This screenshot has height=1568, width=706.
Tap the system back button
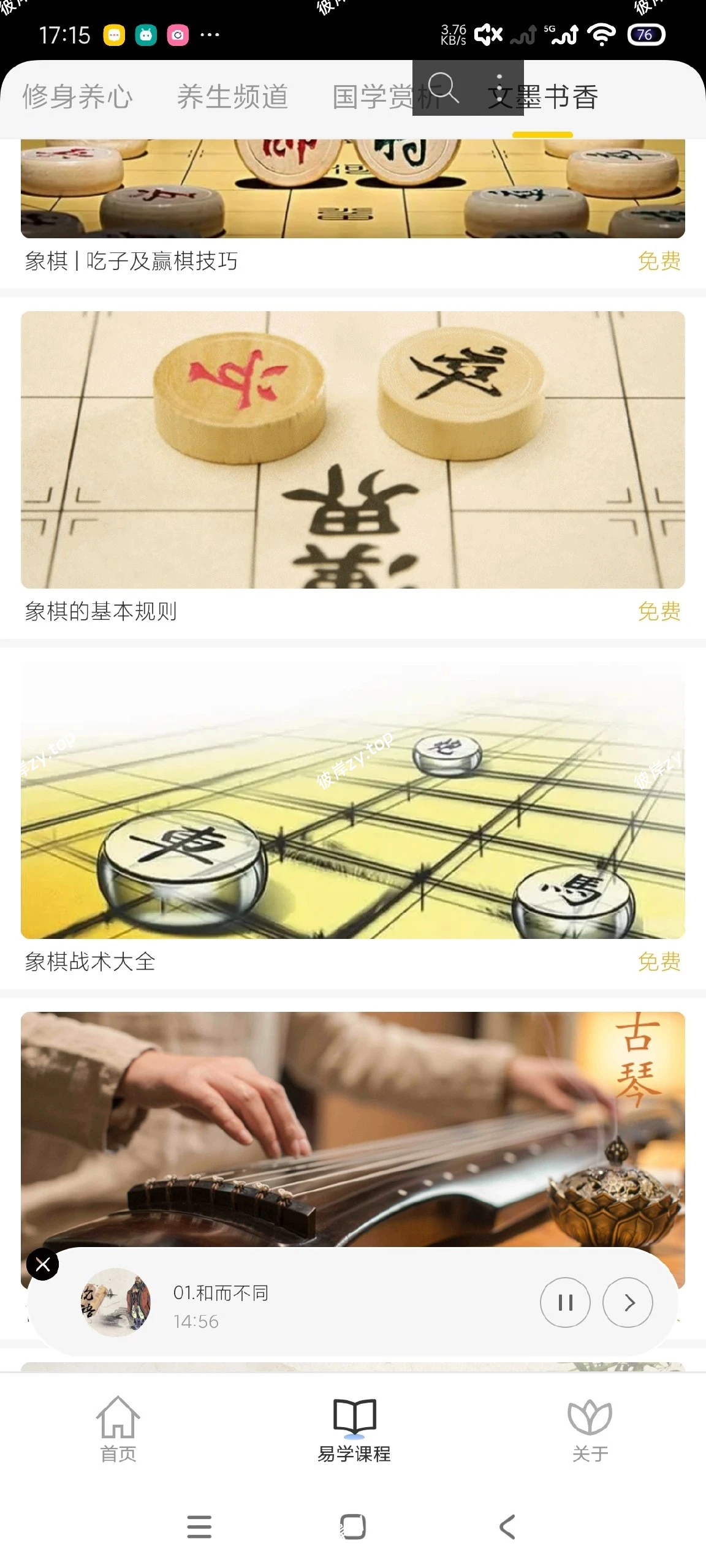pyautogui.click(x=507, y=1526)
